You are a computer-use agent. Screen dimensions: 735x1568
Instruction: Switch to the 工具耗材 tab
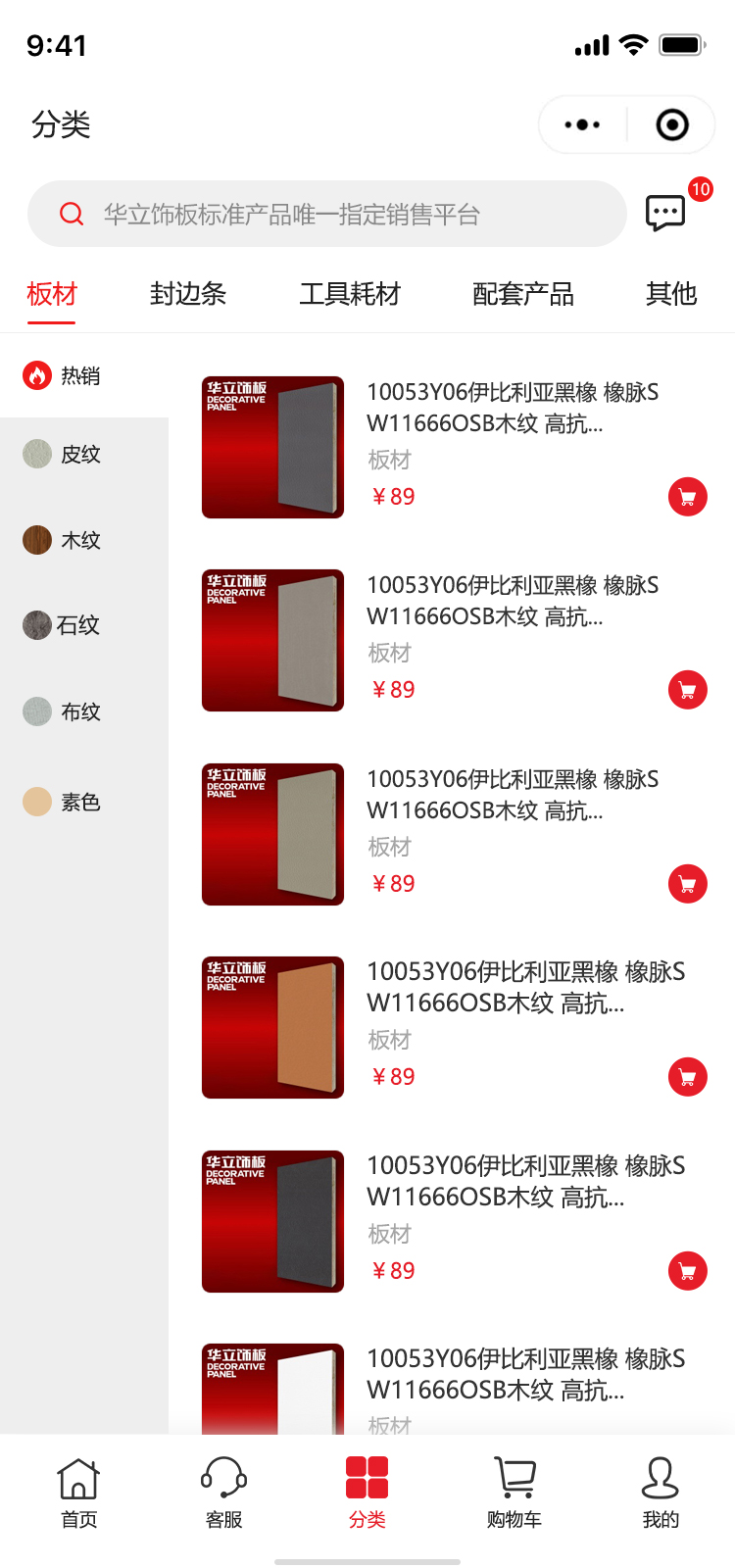pos(350,293)
